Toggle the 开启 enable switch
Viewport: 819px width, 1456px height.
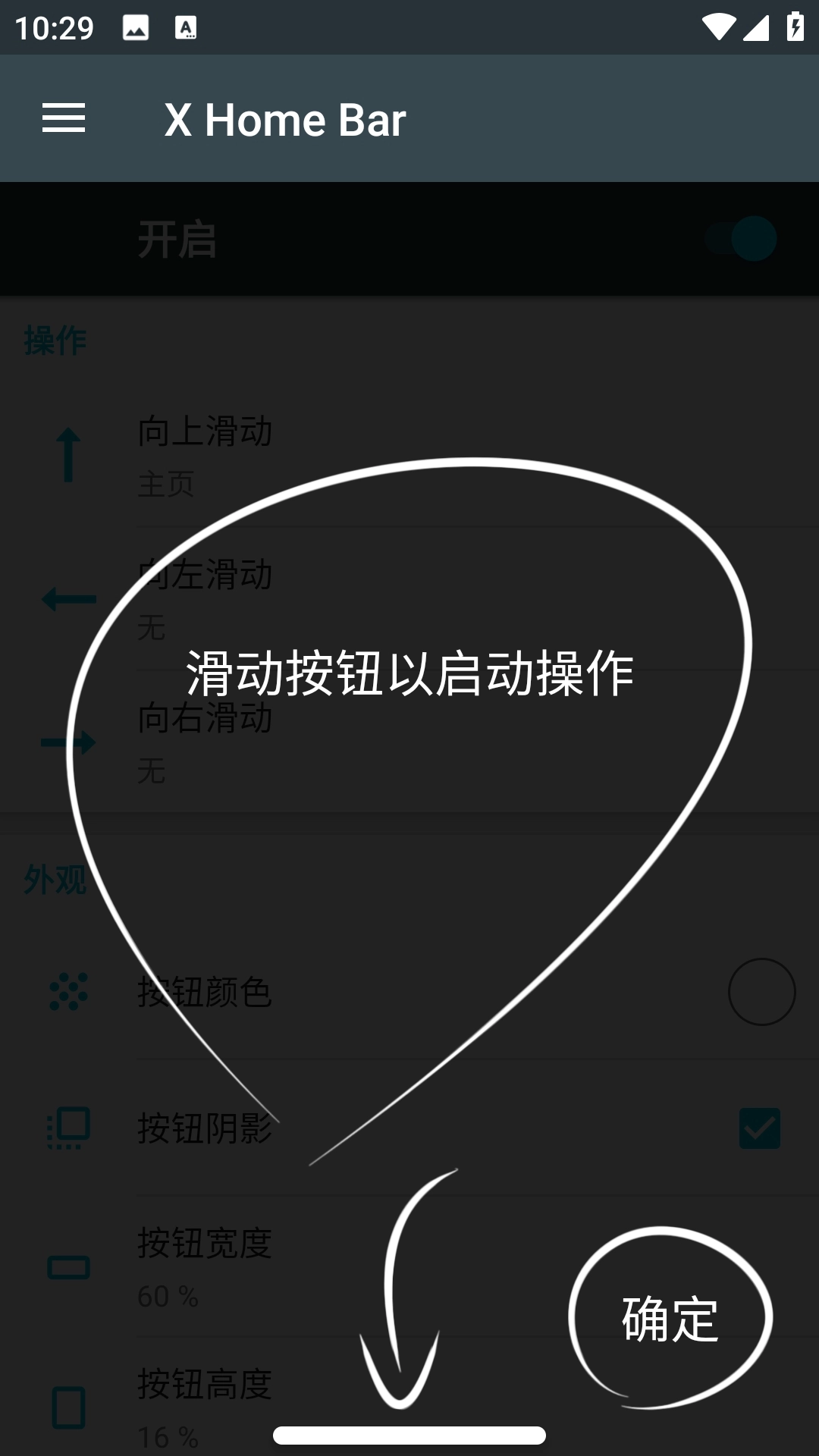[739, 239]
